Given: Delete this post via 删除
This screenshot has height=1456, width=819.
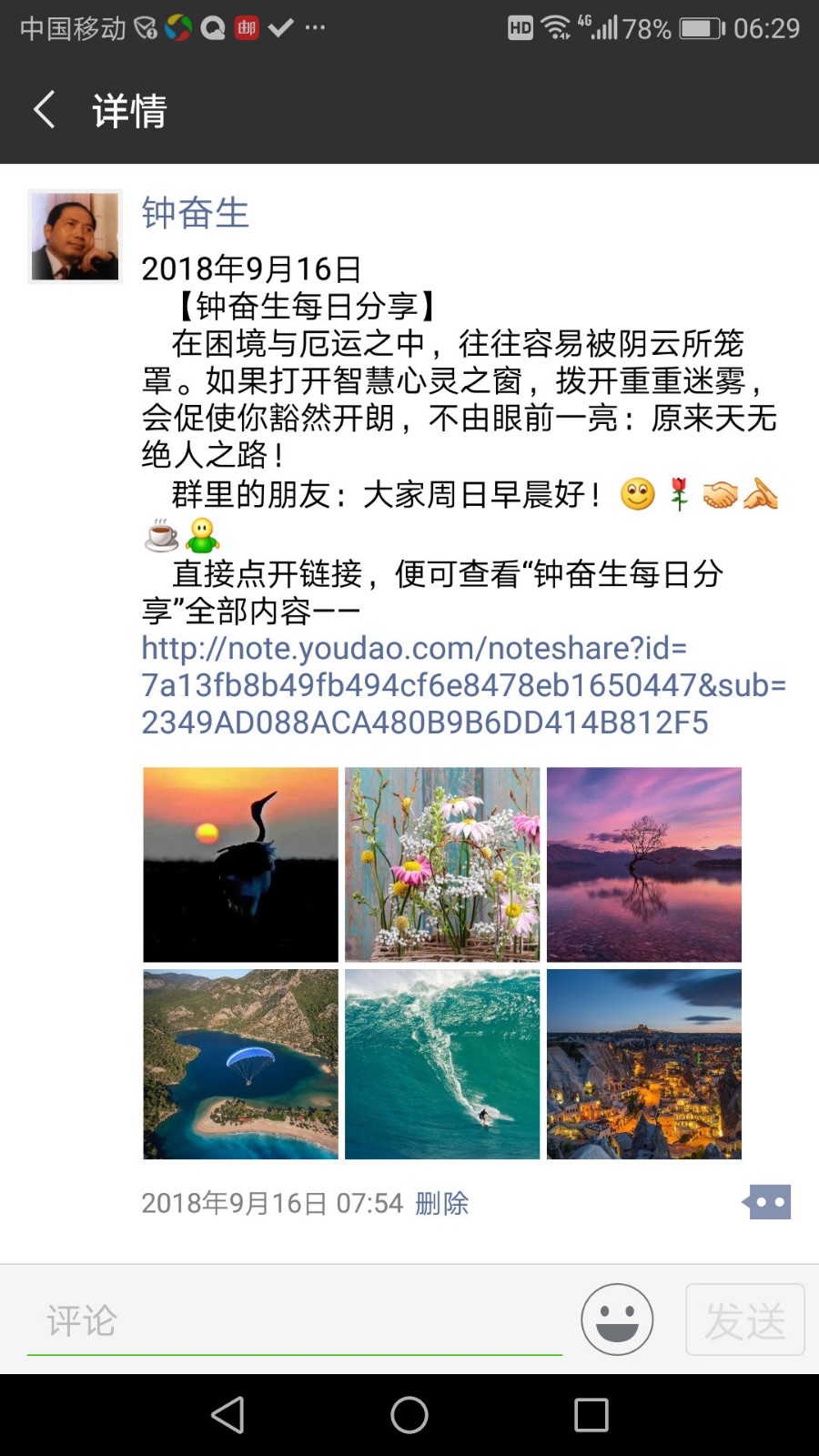Looking at the screenshot, I should coord(441,1203).
